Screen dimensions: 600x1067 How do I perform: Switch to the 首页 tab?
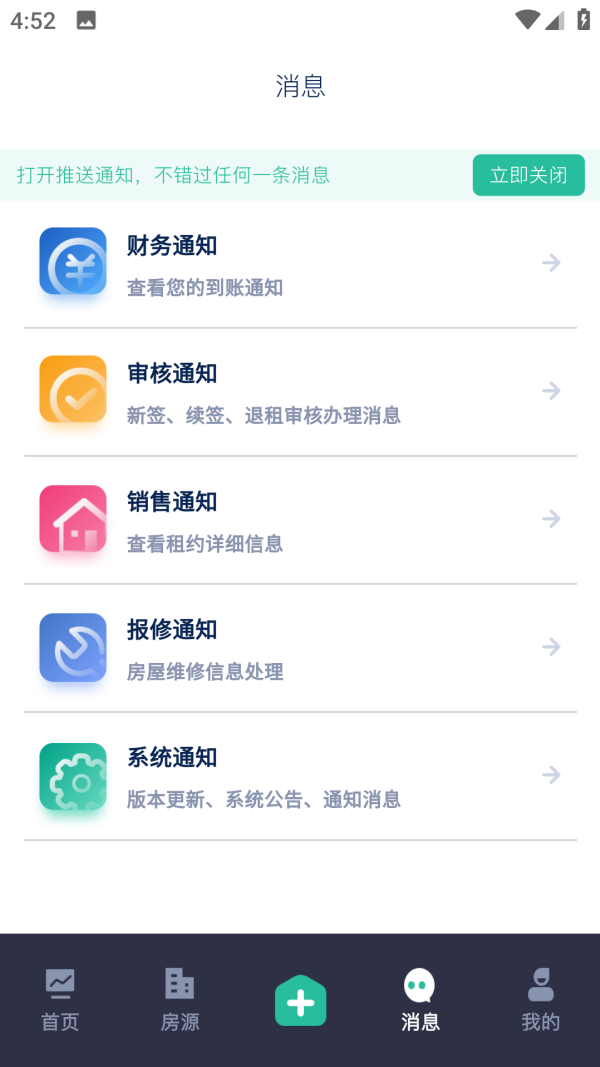tap(60, 1000)
